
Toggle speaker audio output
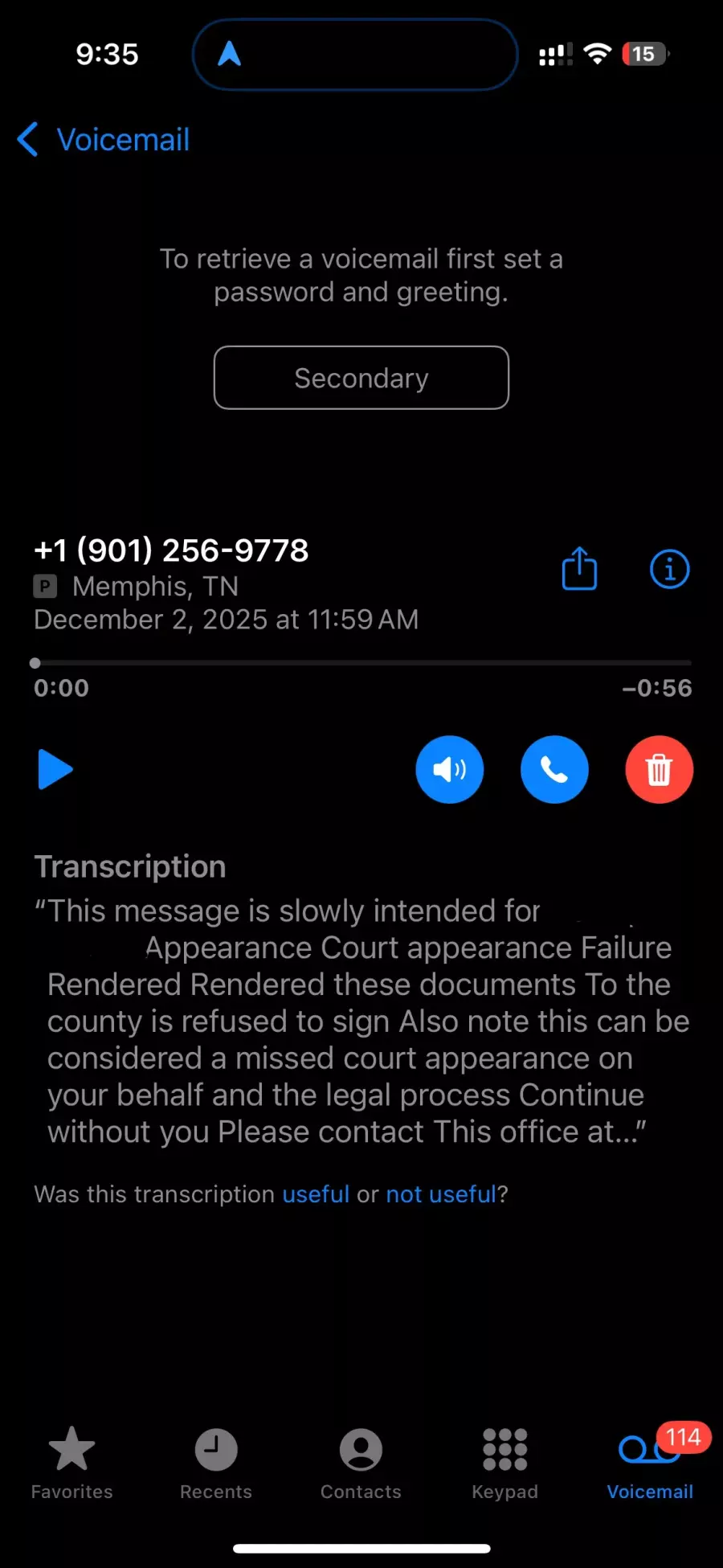[449, 769]
